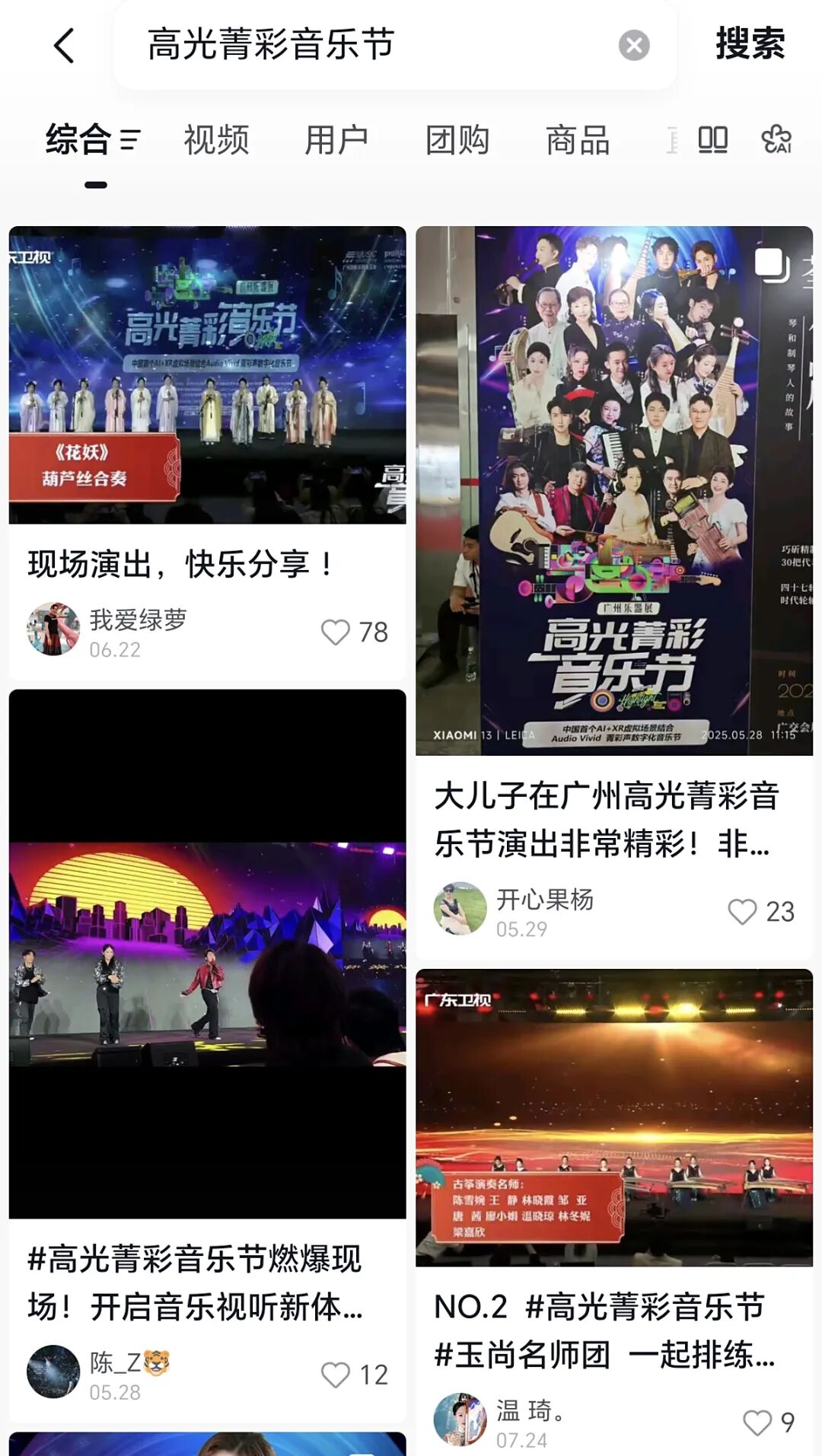Switch to the 用户 tab

336,141
